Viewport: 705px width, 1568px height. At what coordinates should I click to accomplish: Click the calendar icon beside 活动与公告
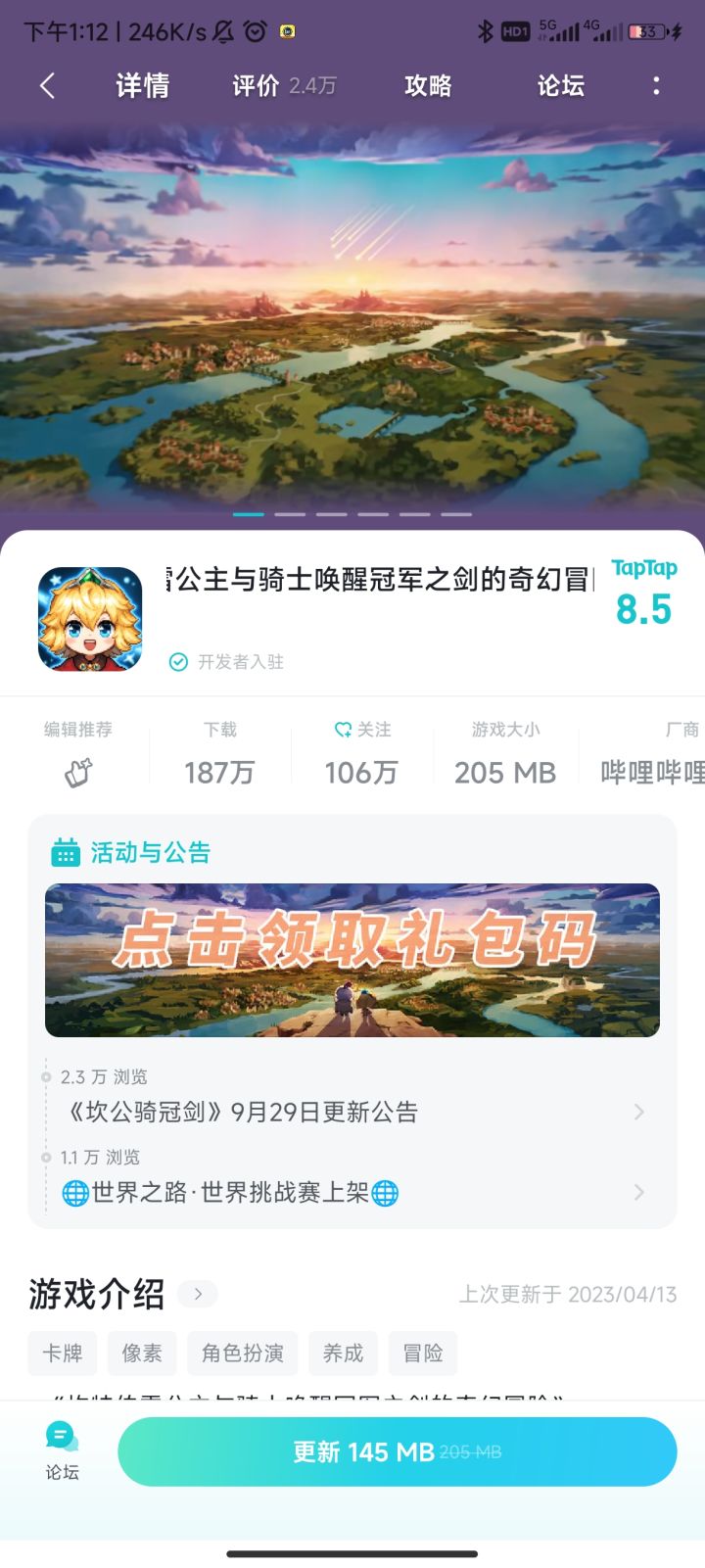point(65,853)
